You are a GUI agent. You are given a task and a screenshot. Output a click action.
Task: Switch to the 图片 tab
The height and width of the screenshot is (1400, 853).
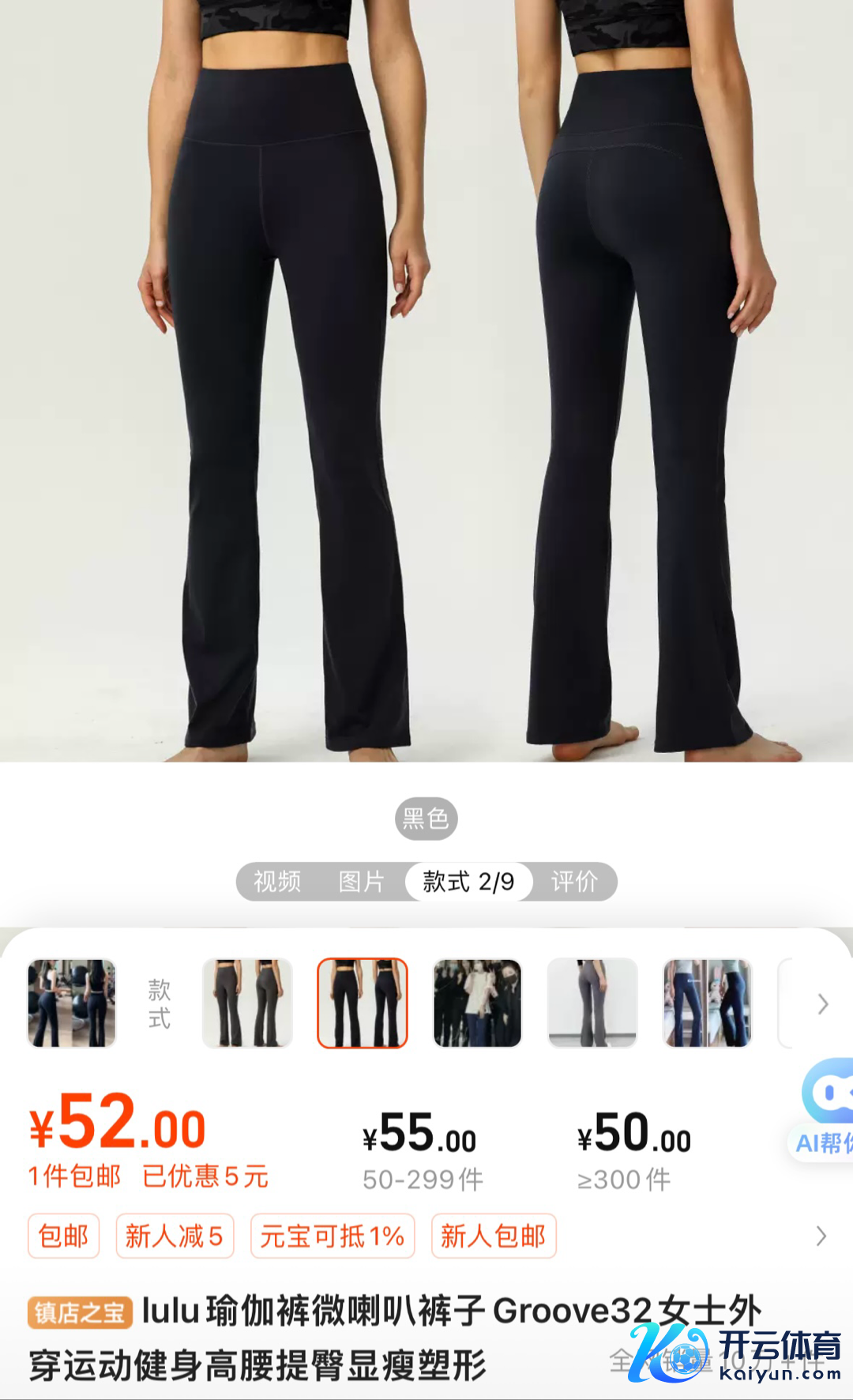coord(362,882)
